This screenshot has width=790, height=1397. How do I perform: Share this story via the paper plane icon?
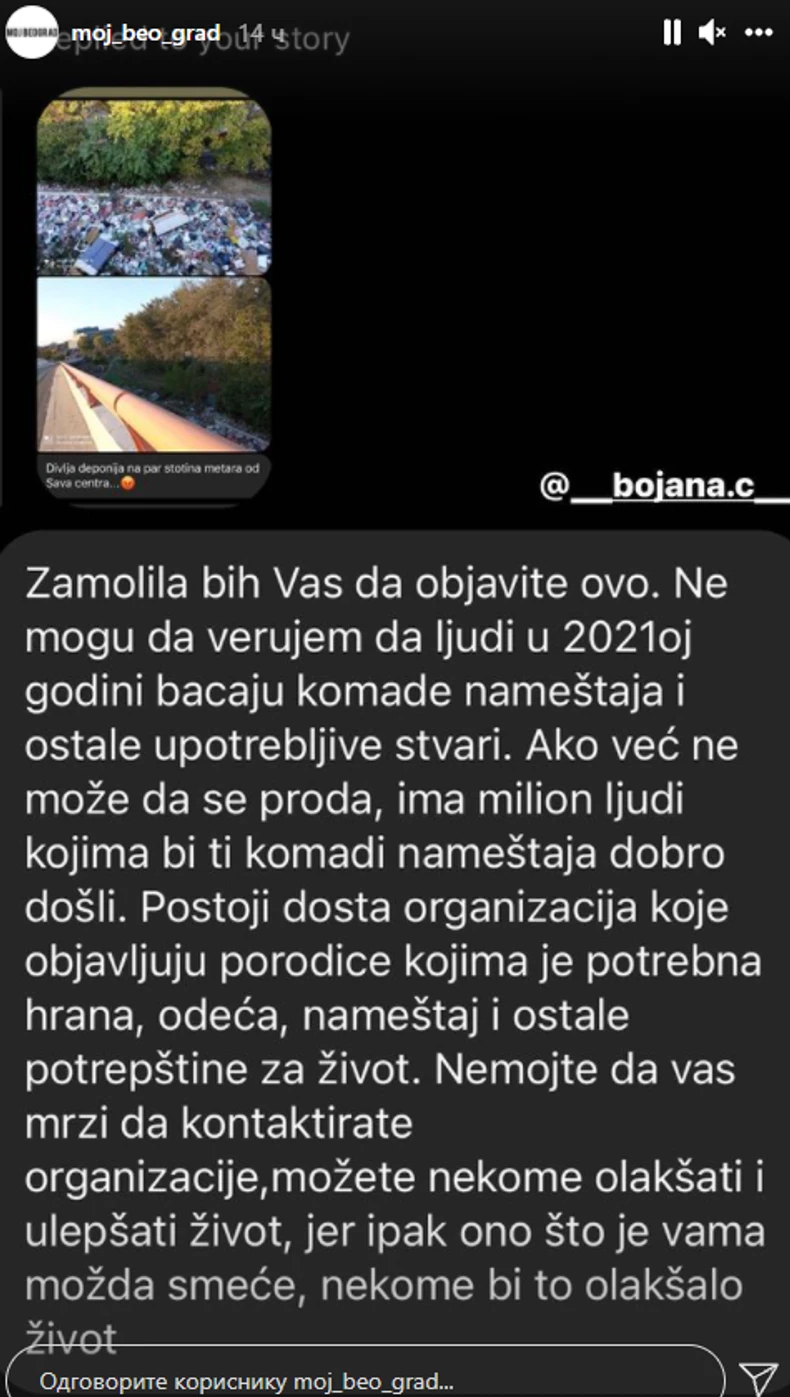tap(758, 1378)
